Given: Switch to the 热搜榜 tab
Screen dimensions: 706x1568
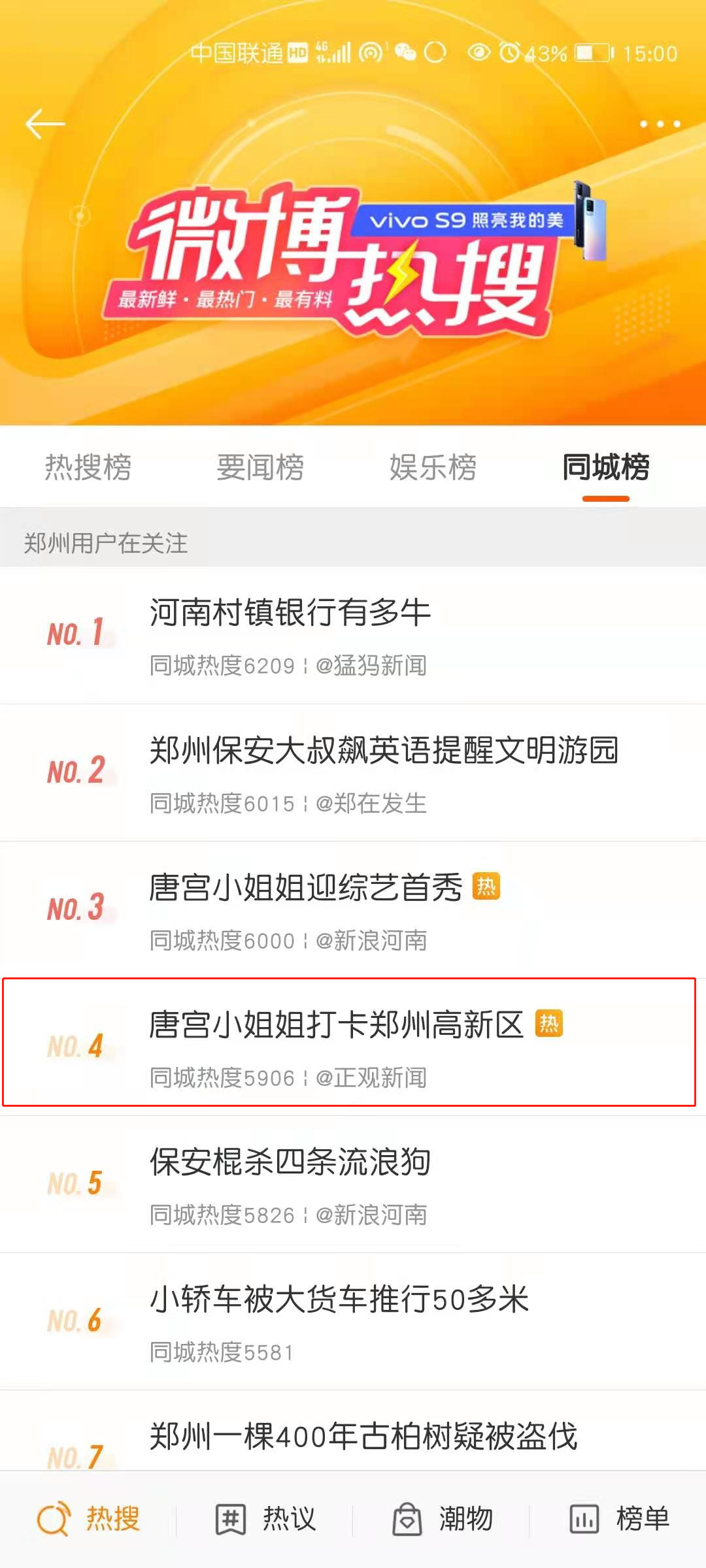Looking at the screenshot, I should coord(88,467).
